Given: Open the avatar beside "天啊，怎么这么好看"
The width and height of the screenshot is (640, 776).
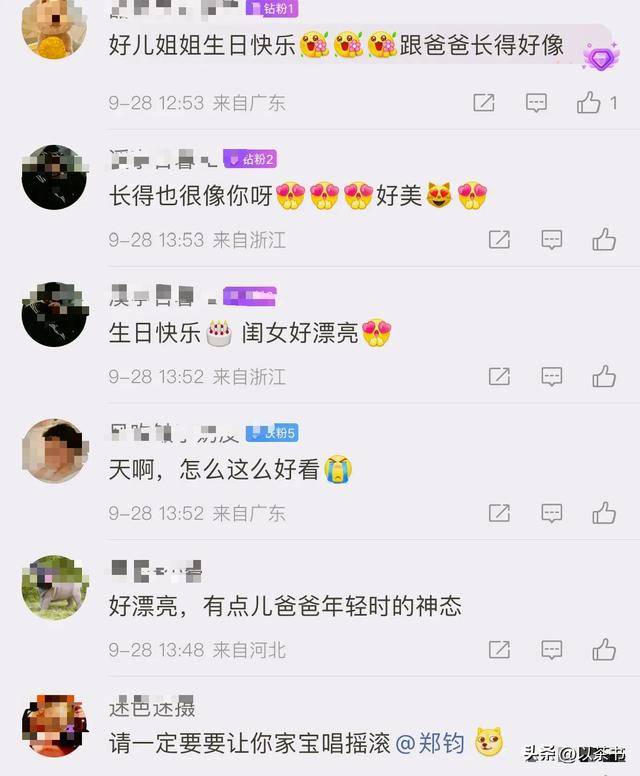Looking at the screenshot, I should [54, 451].
